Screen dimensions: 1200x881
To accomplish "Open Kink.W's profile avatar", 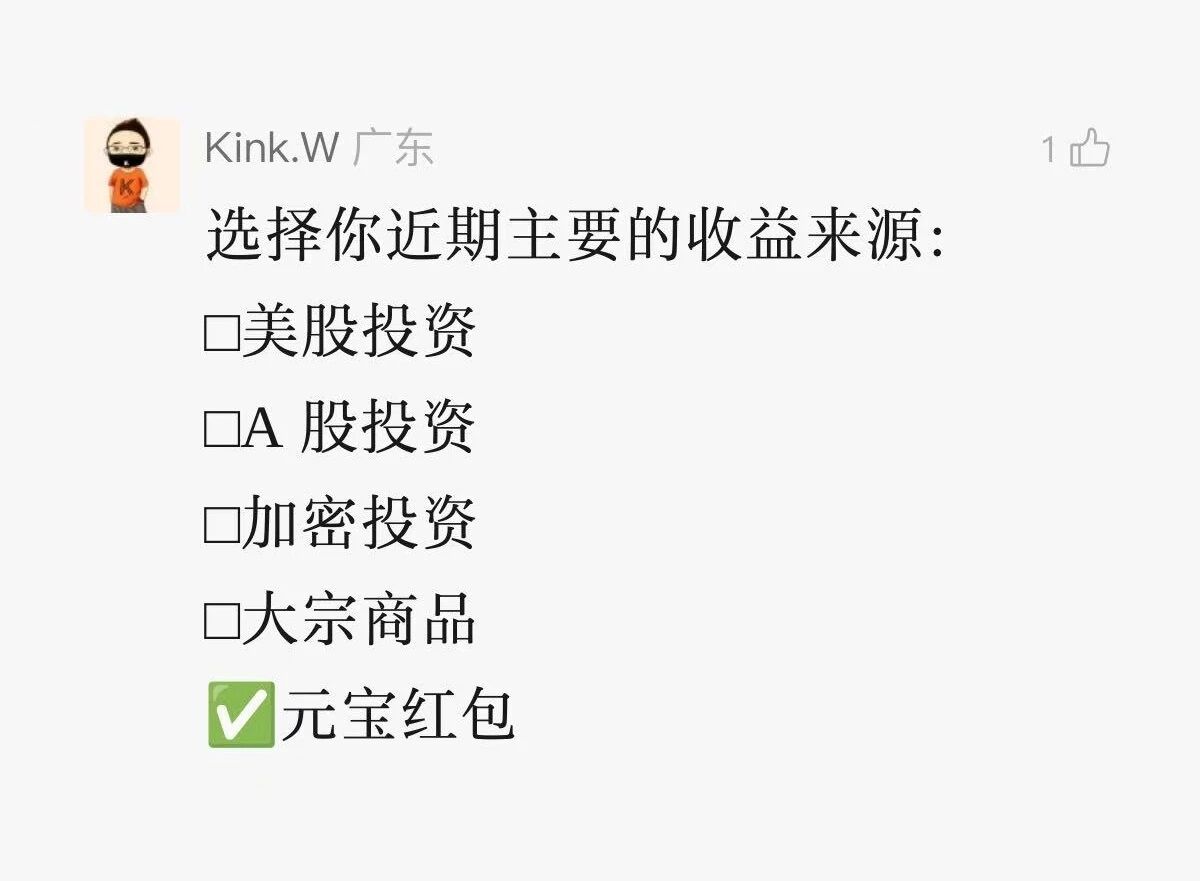I will [x=132, y=165].
